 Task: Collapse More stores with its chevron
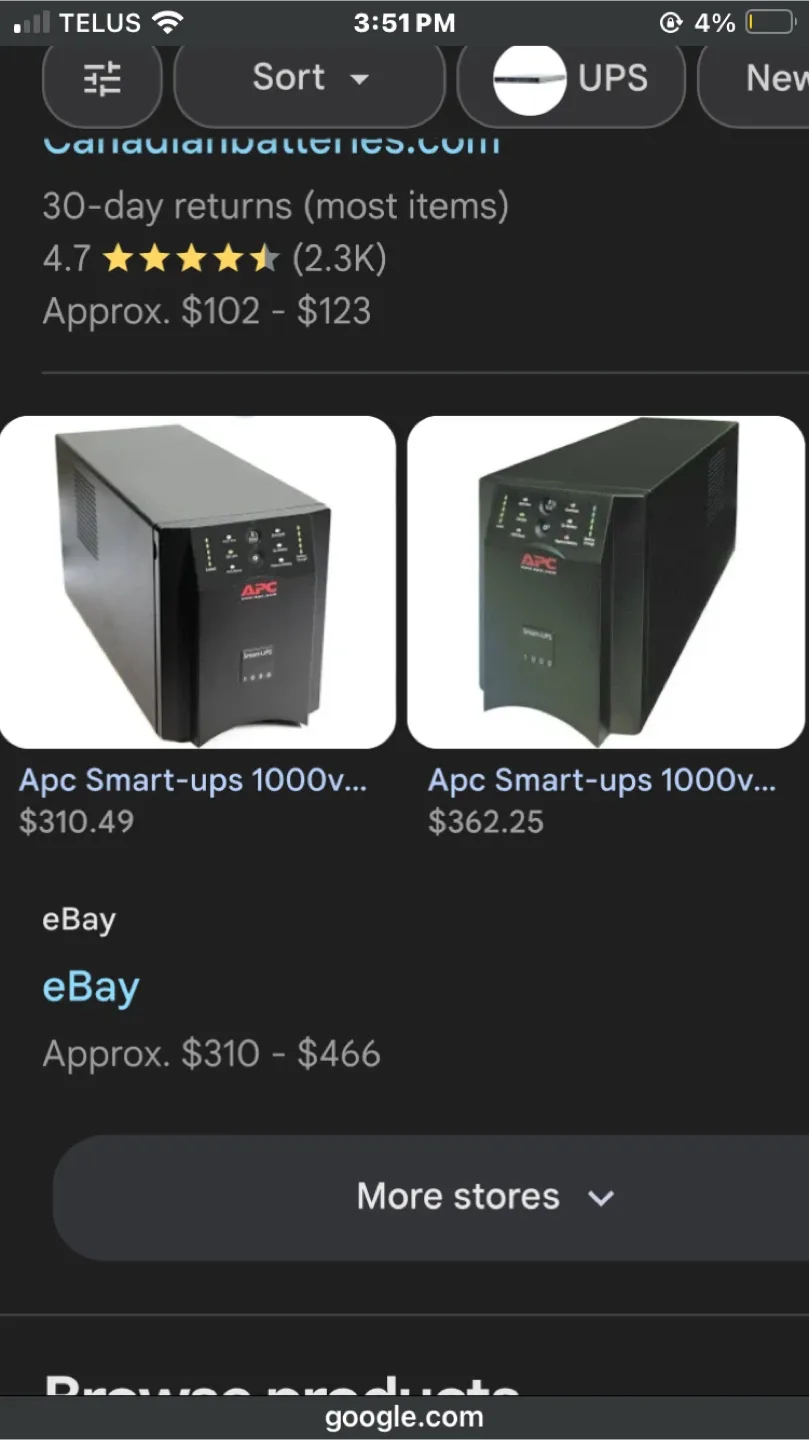(601, 1196)
